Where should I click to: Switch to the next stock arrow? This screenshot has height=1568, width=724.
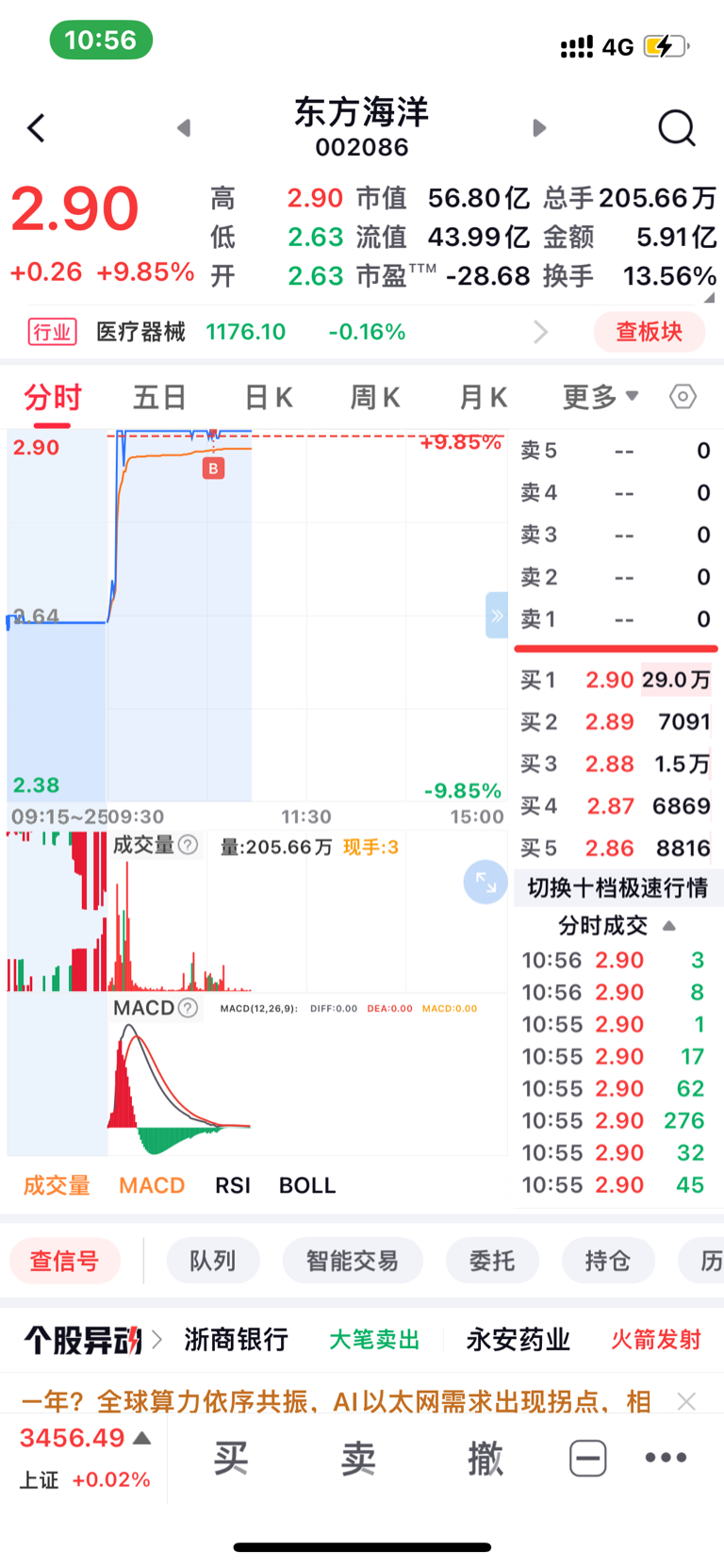coord(539,127)
